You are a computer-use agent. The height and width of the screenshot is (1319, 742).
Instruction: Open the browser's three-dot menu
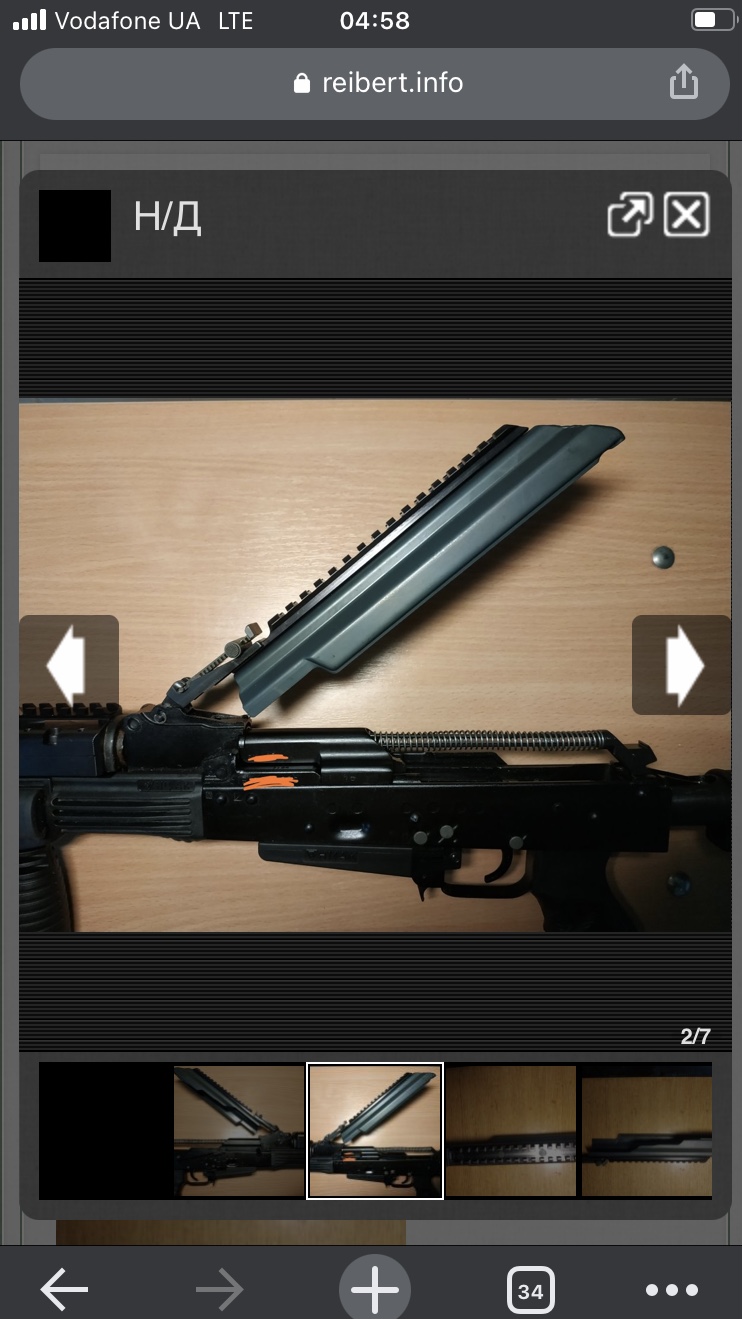tap(671, 1291)
